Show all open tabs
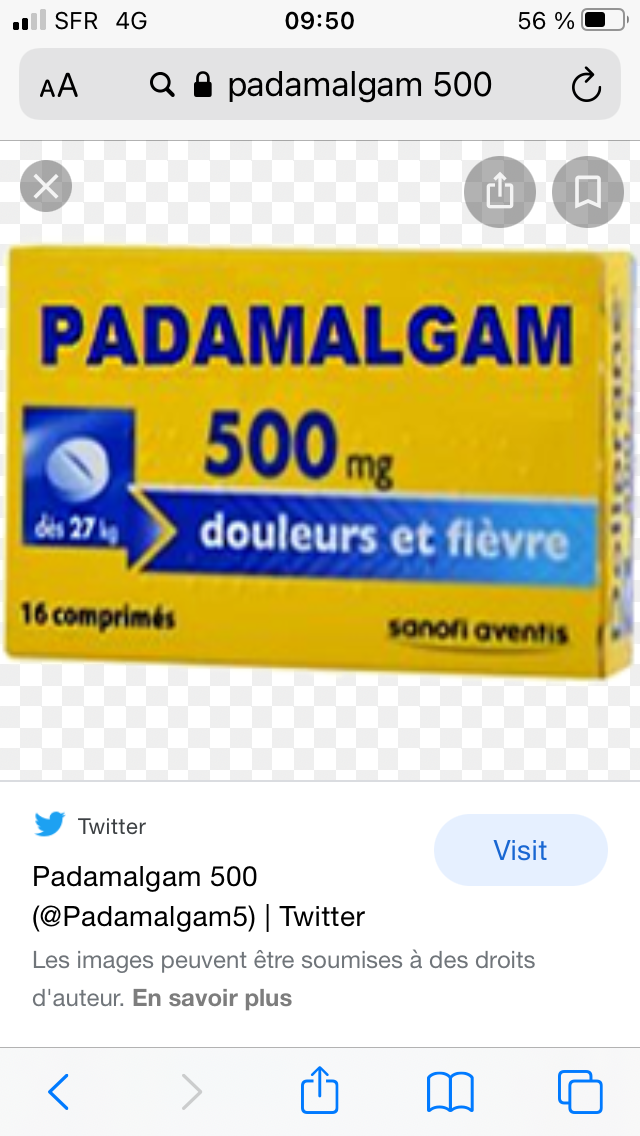Viewport: 640px width, 1136px height. 580,1092
